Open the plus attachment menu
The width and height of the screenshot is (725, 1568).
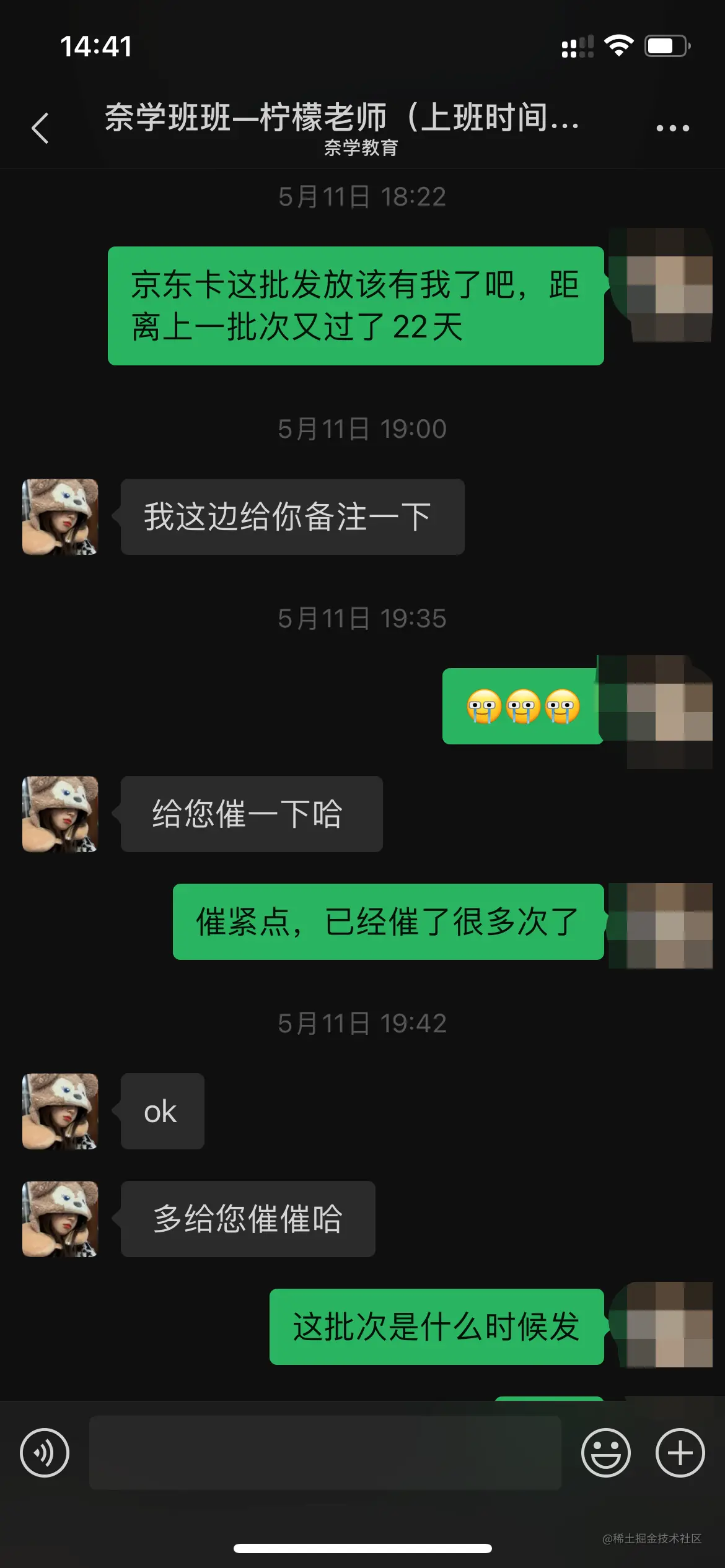pos(680,1453)
